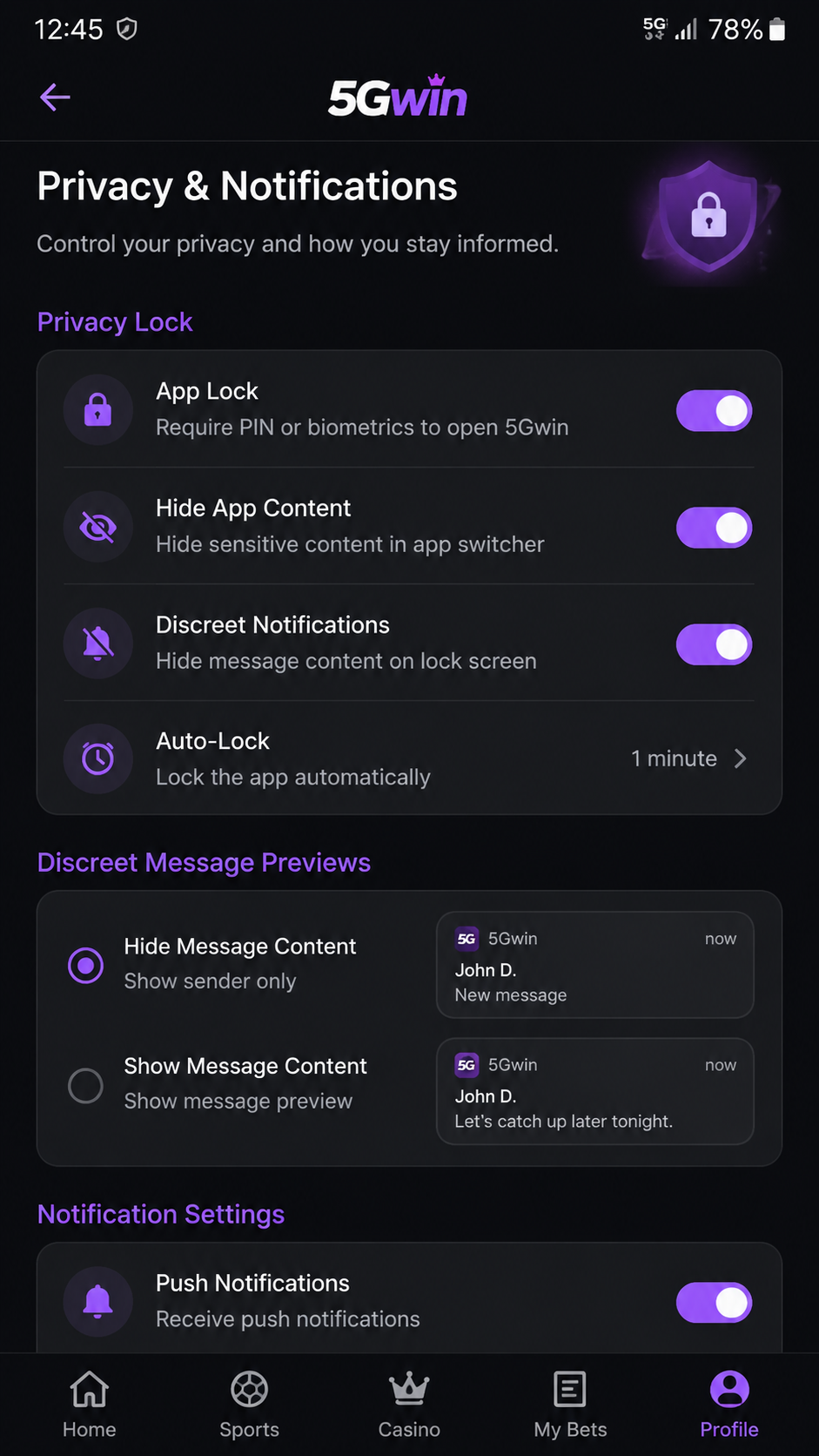Open the Auto-Lock 1 minute setting

click(409, 758)
